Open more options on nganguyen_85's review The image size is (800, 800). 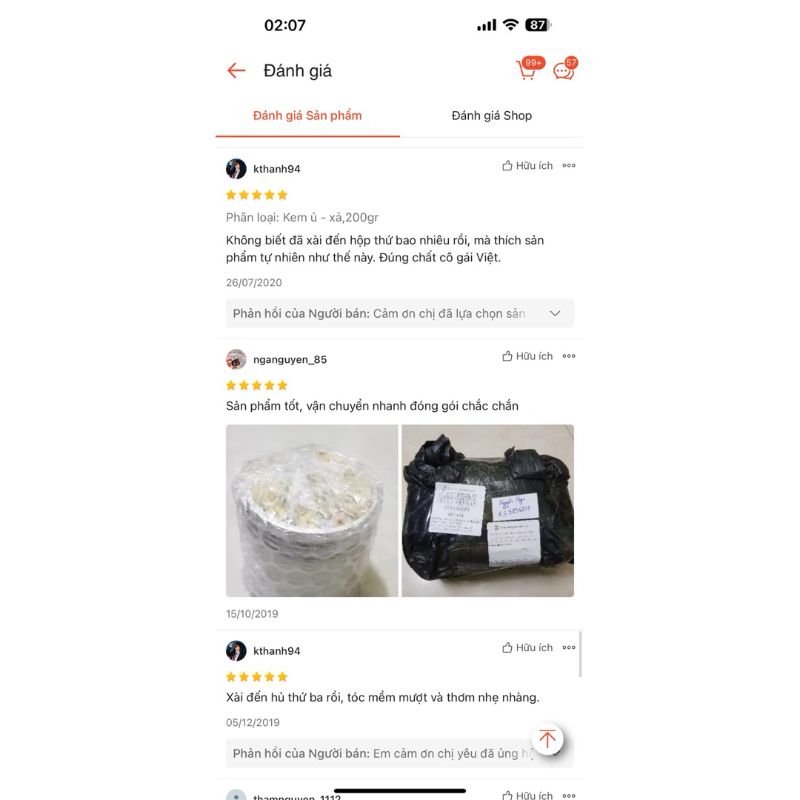point(569,356)
